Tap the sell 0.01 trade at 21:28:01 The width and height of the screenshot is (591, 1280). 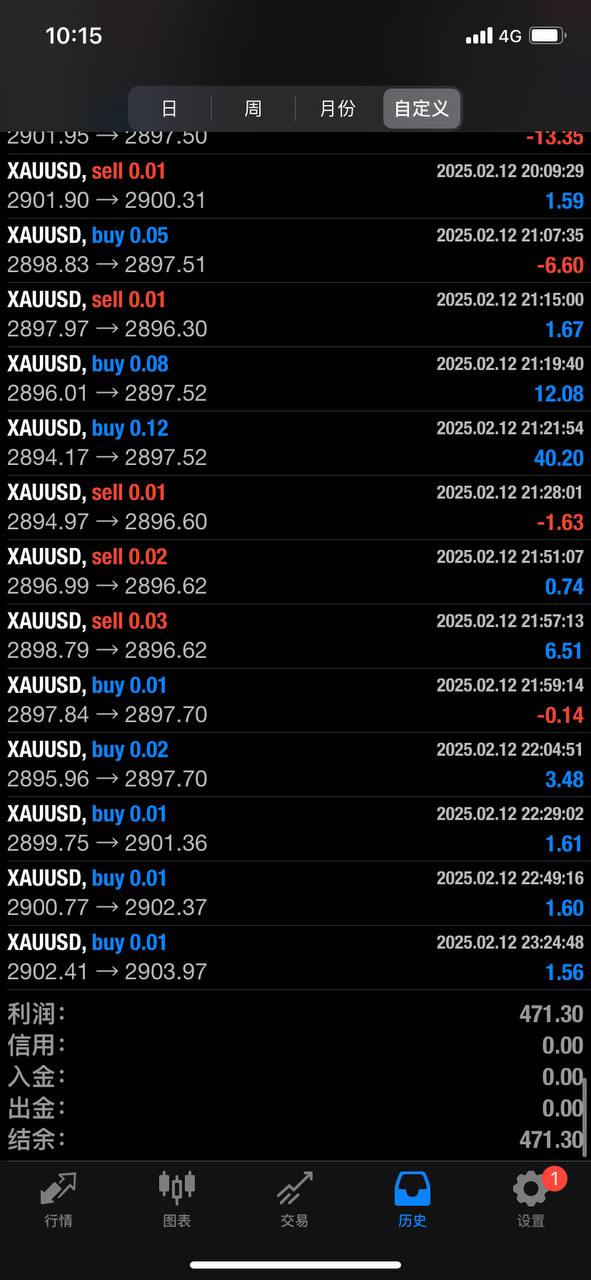pyautogui.click(x=295, y=507)
